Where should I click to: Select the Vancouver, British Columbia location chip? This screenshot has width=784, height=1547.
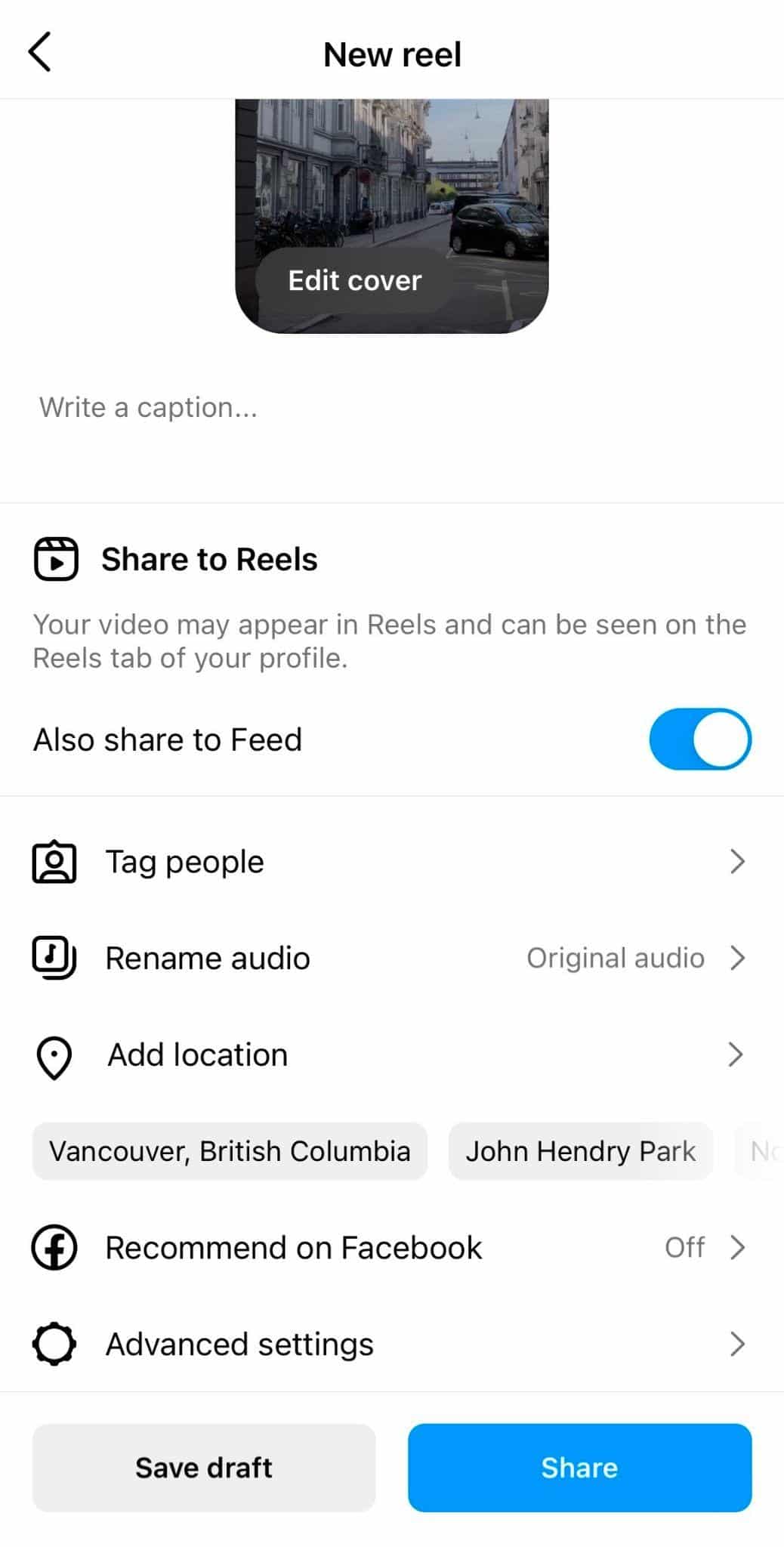(x=230, y=1151)
